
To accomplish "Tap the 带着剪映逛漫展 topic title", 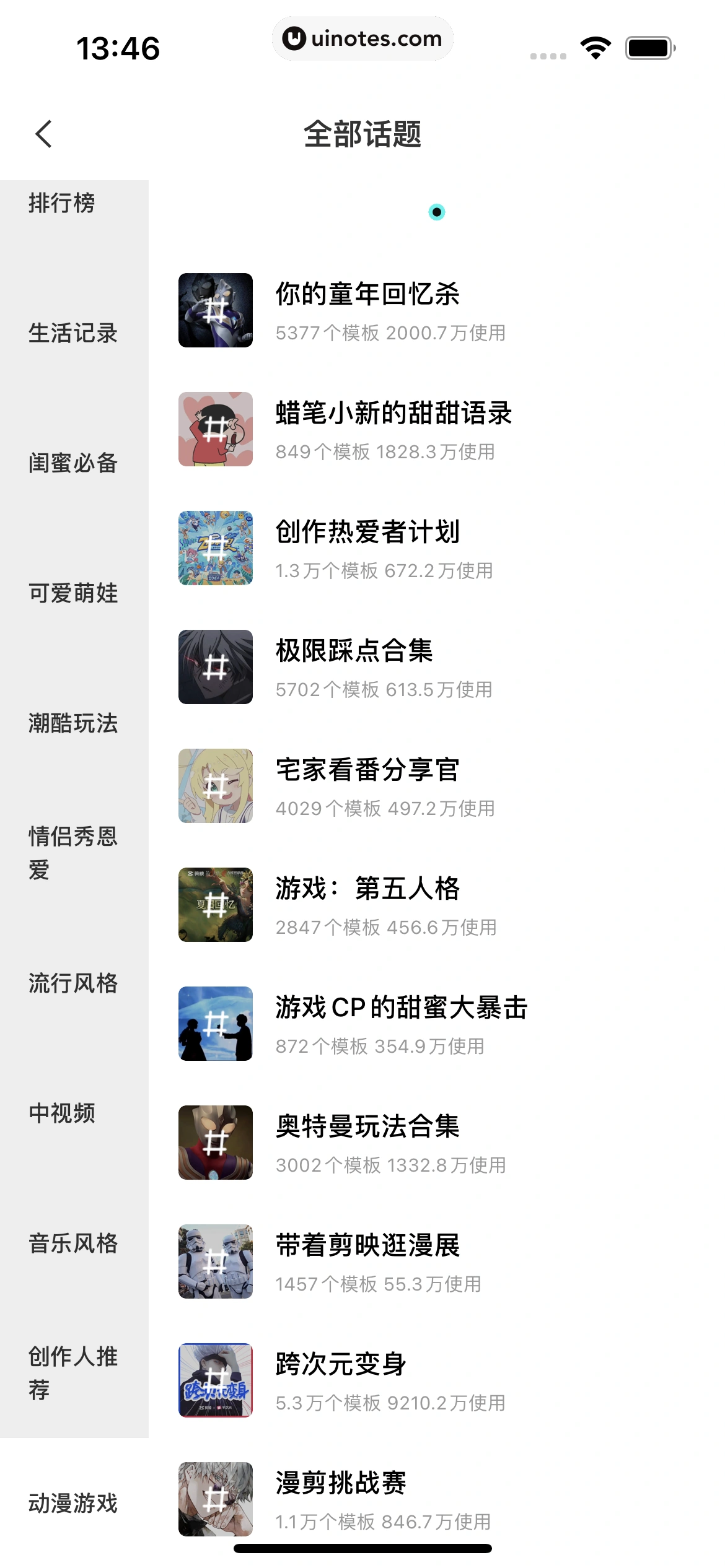I will (367, 1246).
